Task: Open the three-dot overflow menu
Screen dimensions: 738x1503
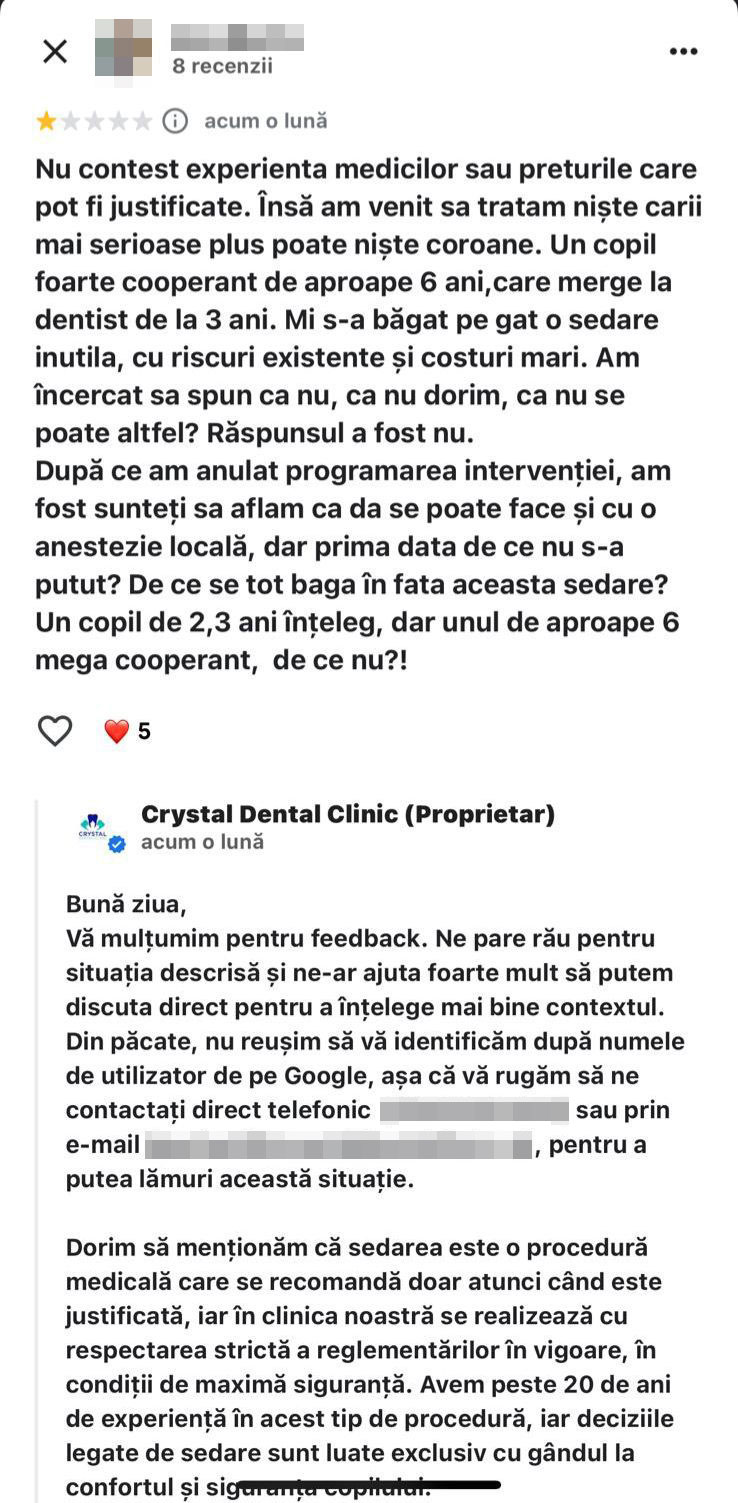Action: click(x=683, y=52)
